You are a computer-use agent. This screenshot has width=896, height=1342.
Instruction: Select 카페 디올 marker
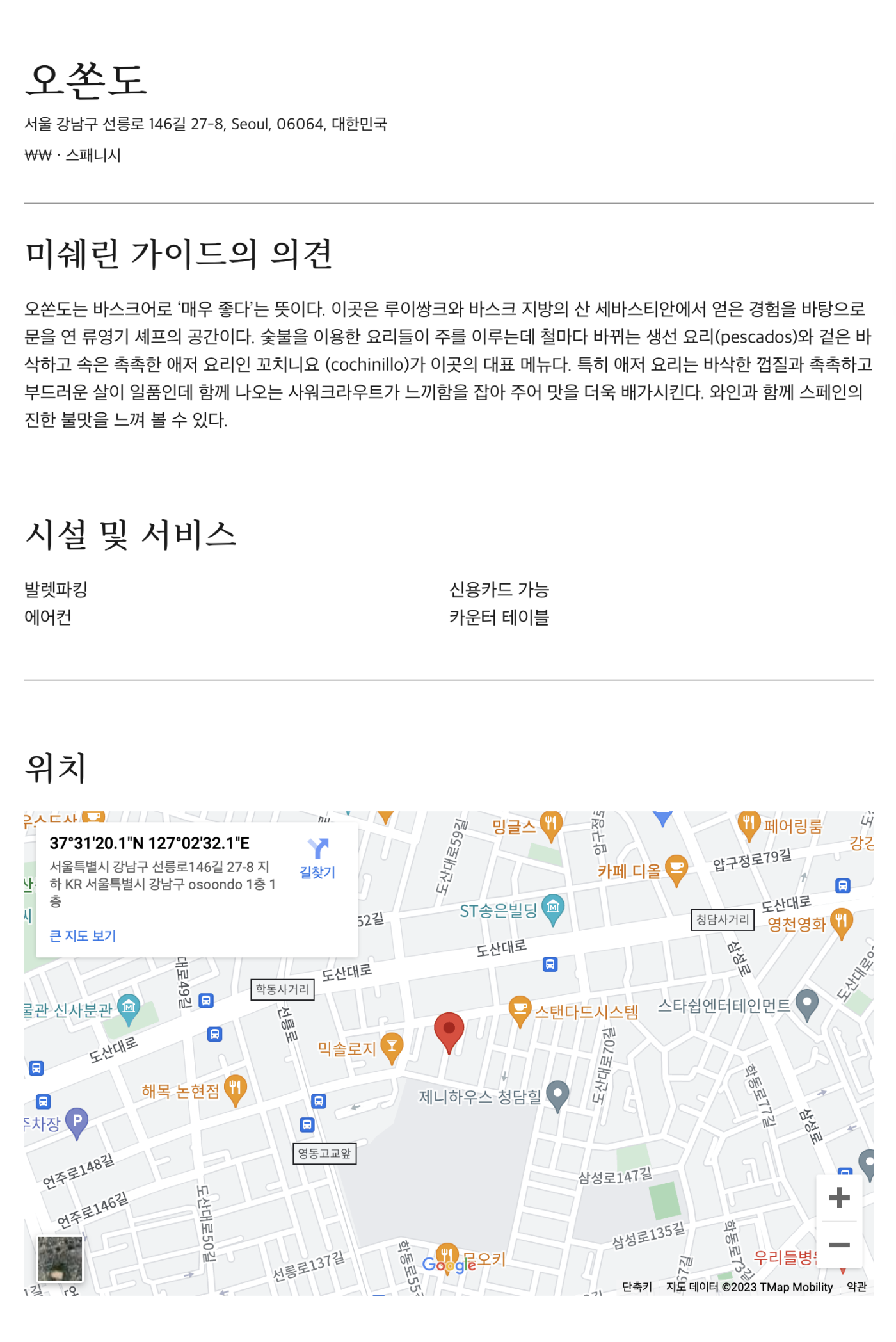pyautogui.click(x=676, y=869)
